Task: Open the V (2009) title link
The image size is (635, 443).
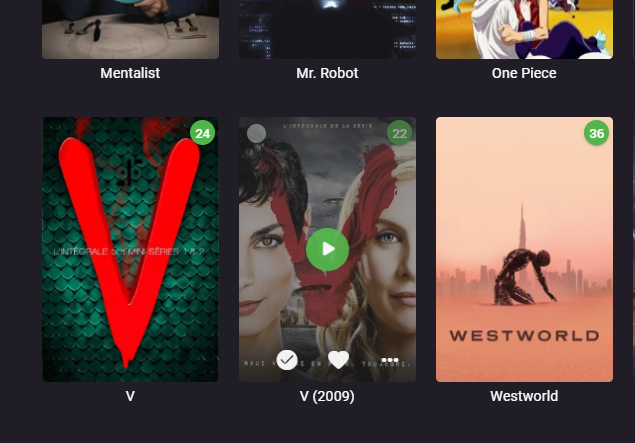Action: (327, 396)
